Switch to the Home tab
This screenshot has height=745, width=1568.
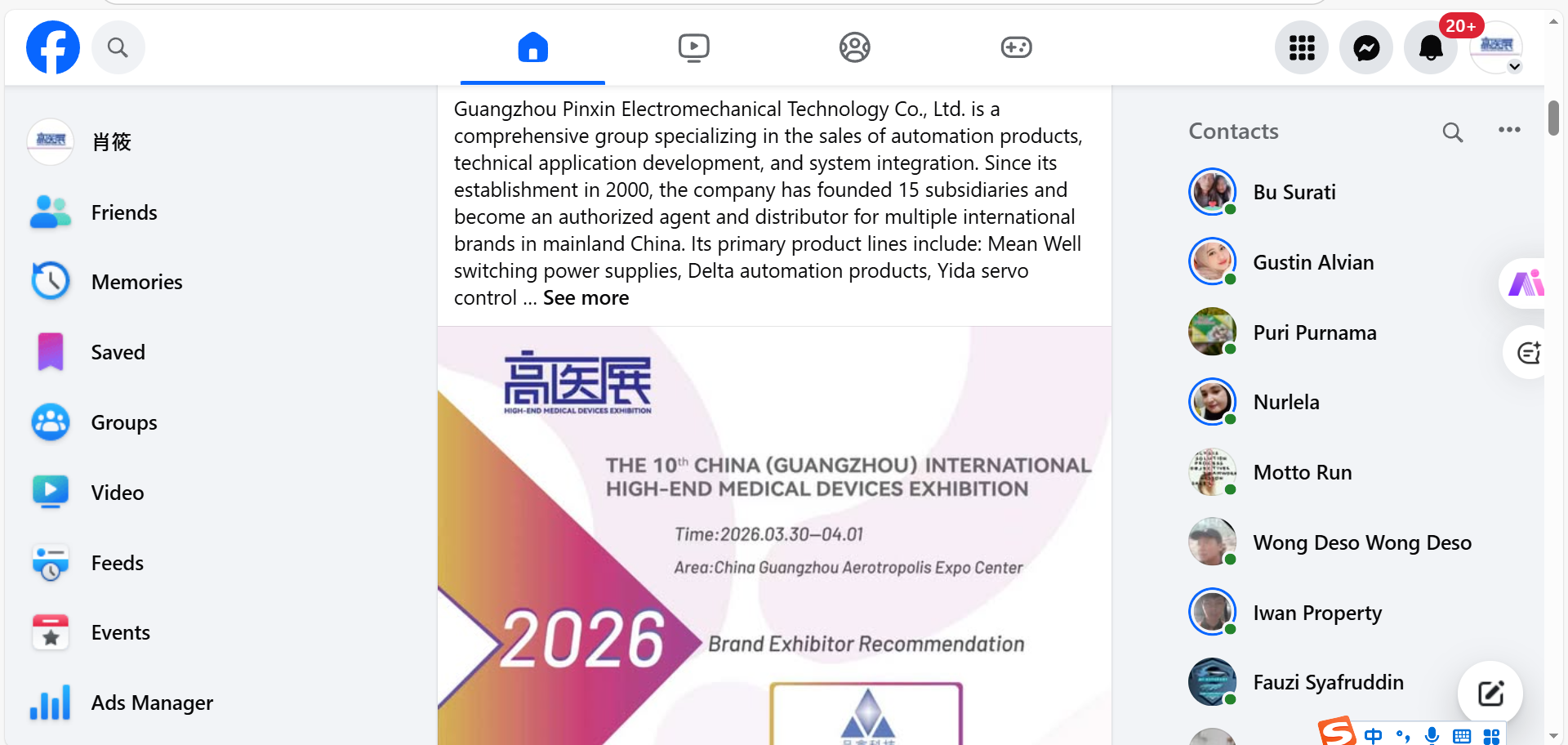(532, 47)
